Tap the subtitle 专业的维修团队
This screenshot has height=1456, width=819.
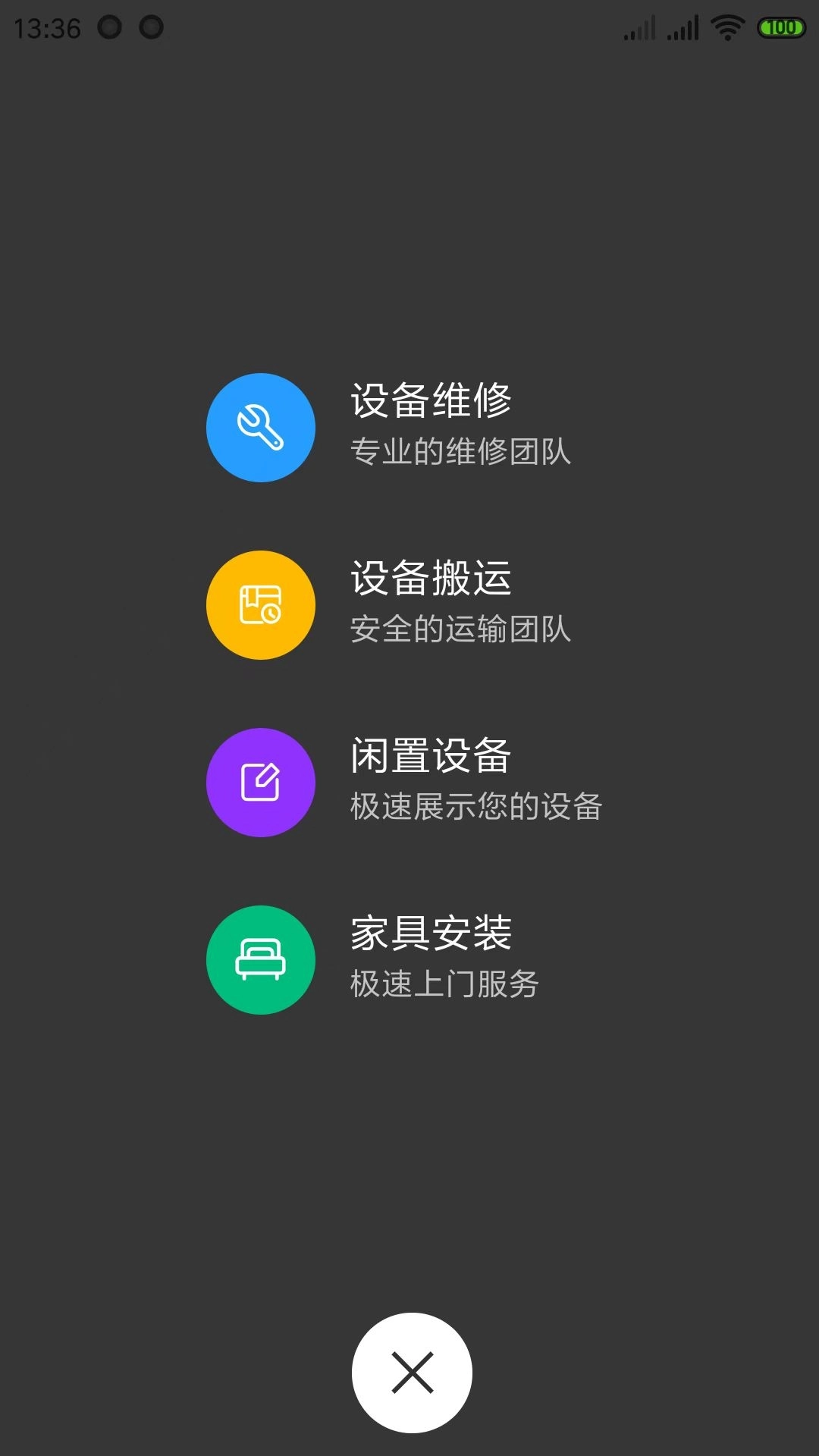point(461,453)
